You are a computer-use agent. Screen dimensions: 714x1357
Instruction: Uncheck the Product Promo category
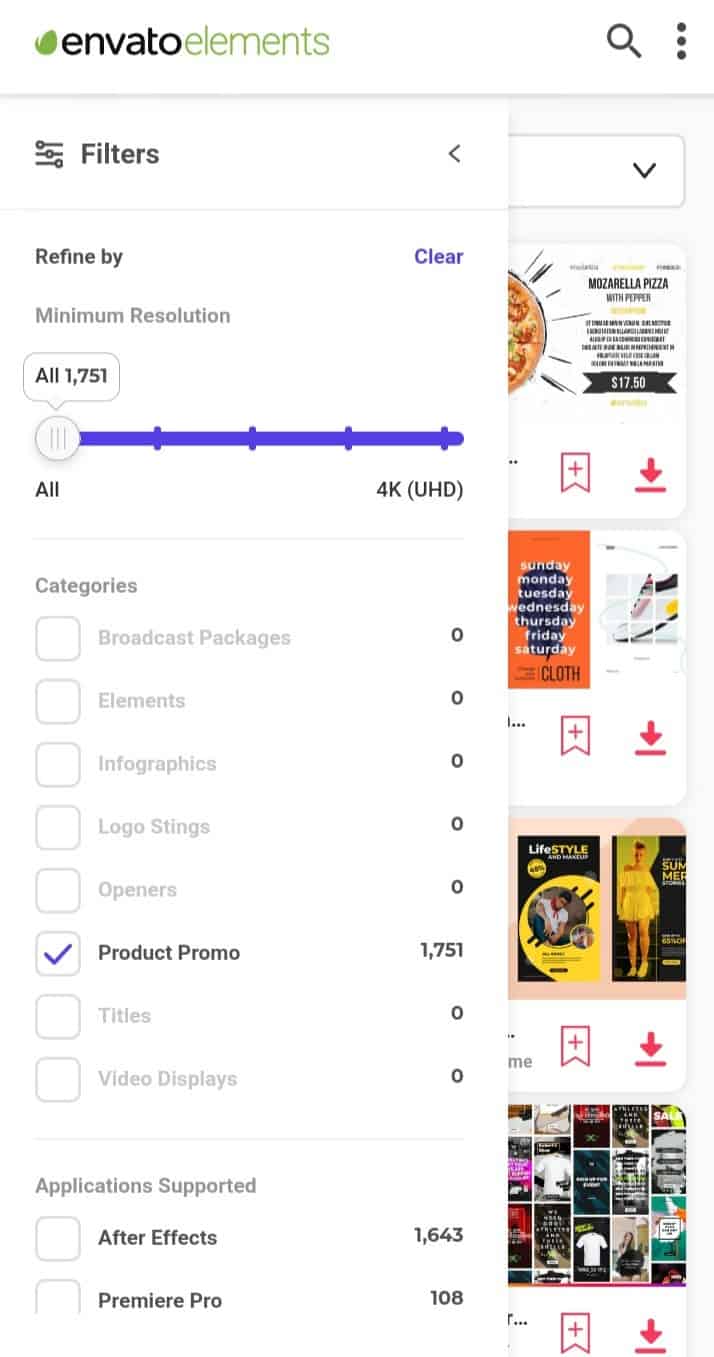(x=58, y=953)
